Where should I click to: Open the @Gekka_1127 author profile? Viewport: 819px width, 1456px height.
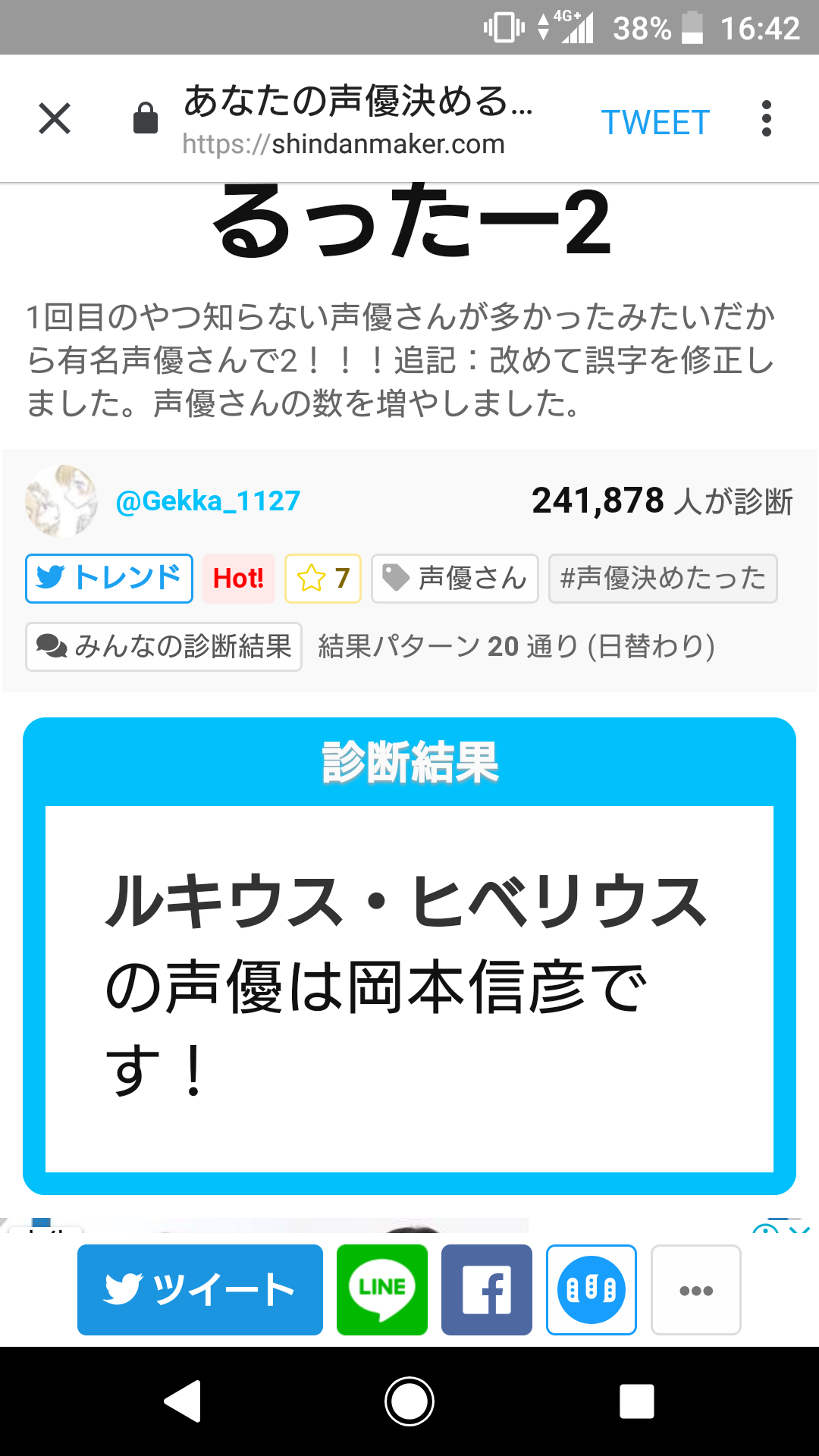tap(207, 501)
